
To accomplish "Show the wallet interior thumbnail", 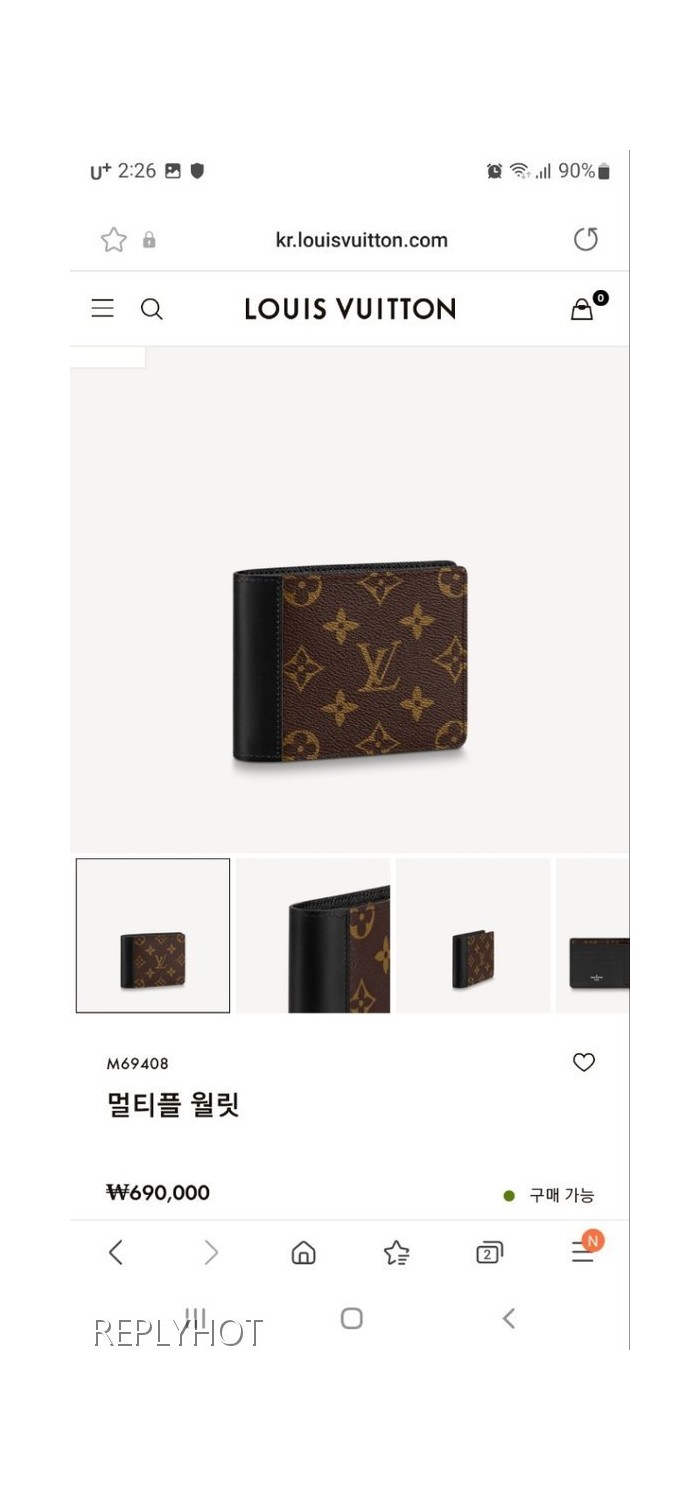I will tap(594, 936).
